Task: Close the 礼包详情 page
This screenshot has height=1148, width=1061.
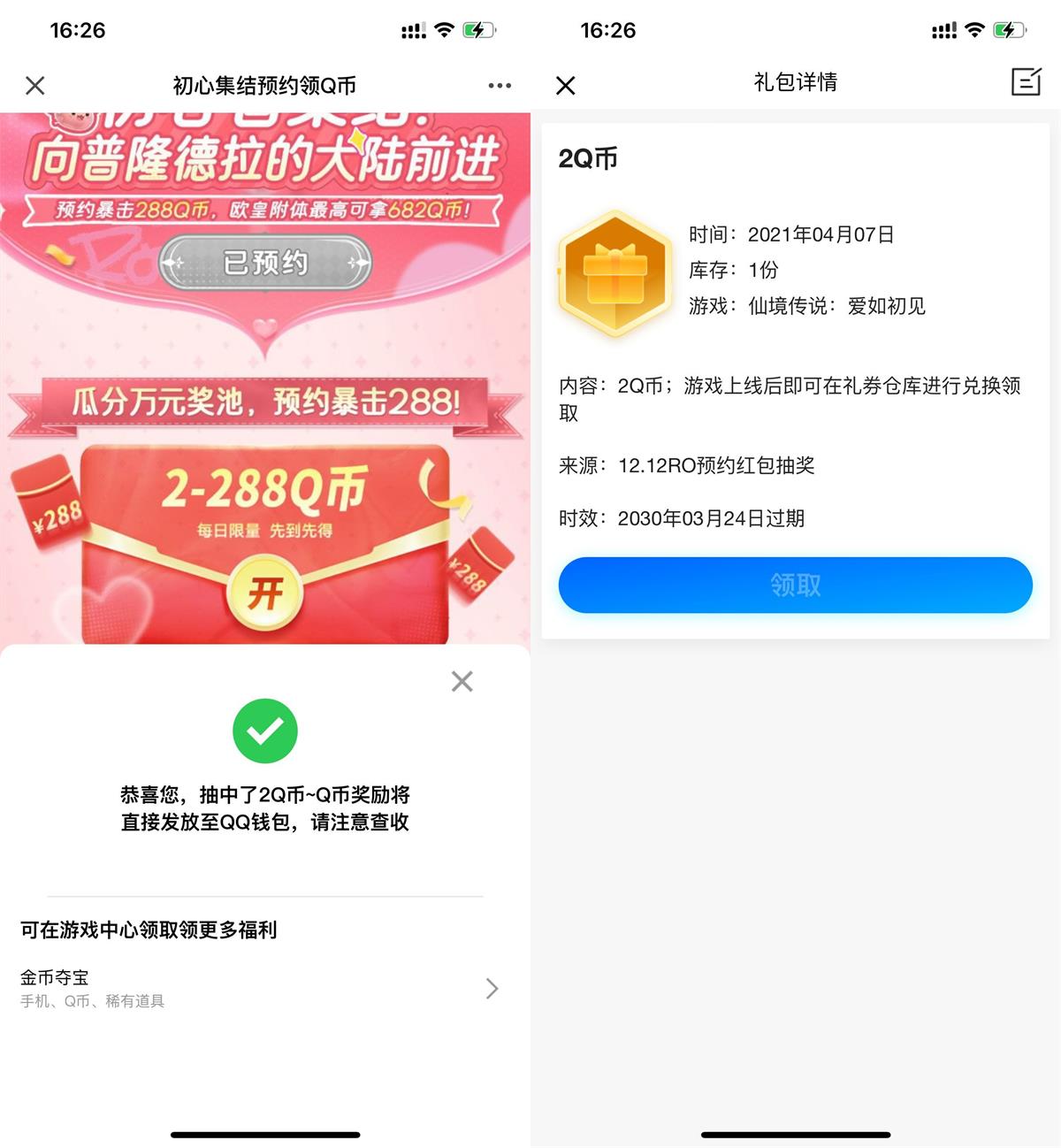Action: tap(566, 86)
